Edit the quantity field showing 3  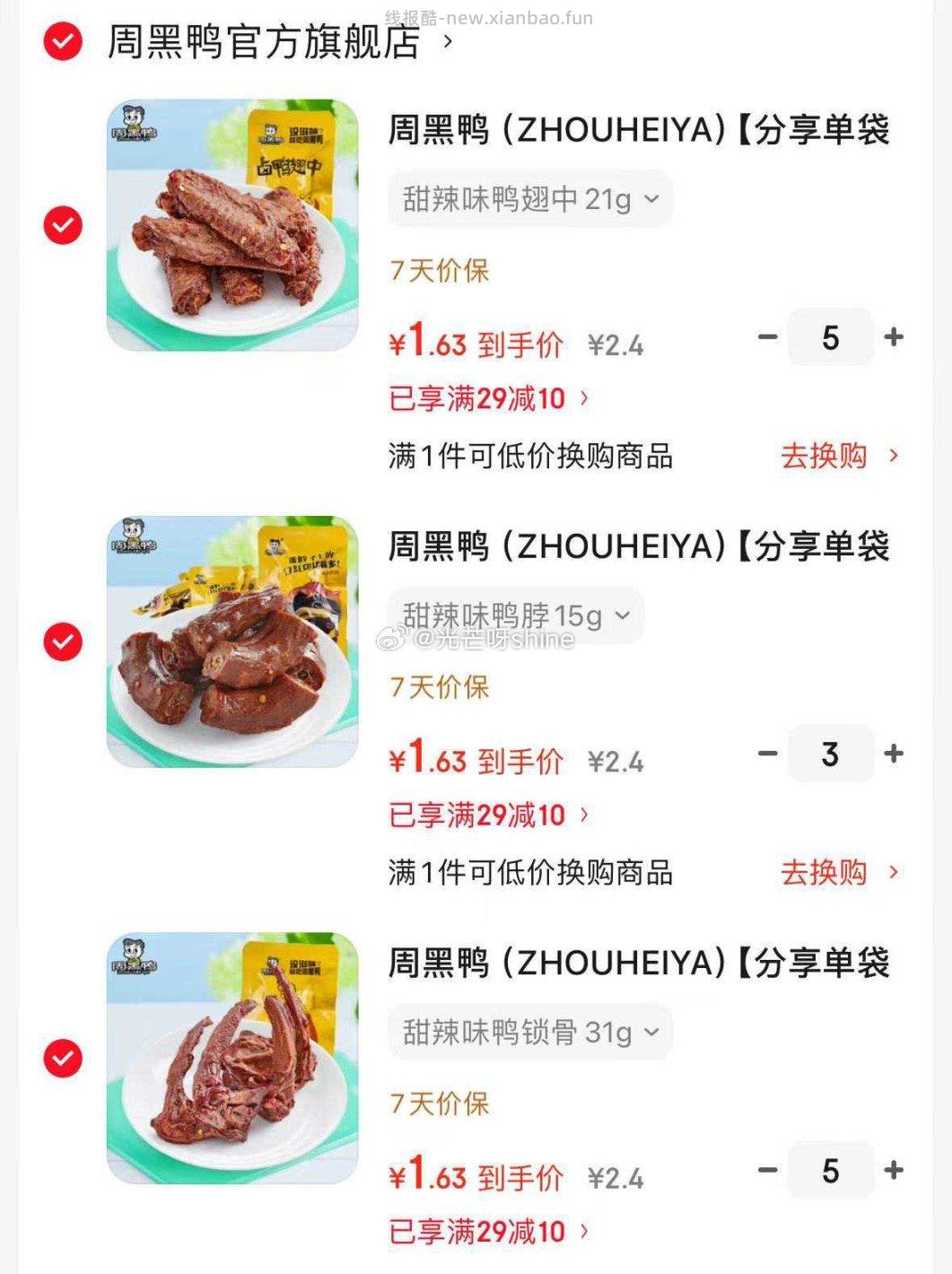(x=829, y=754)
